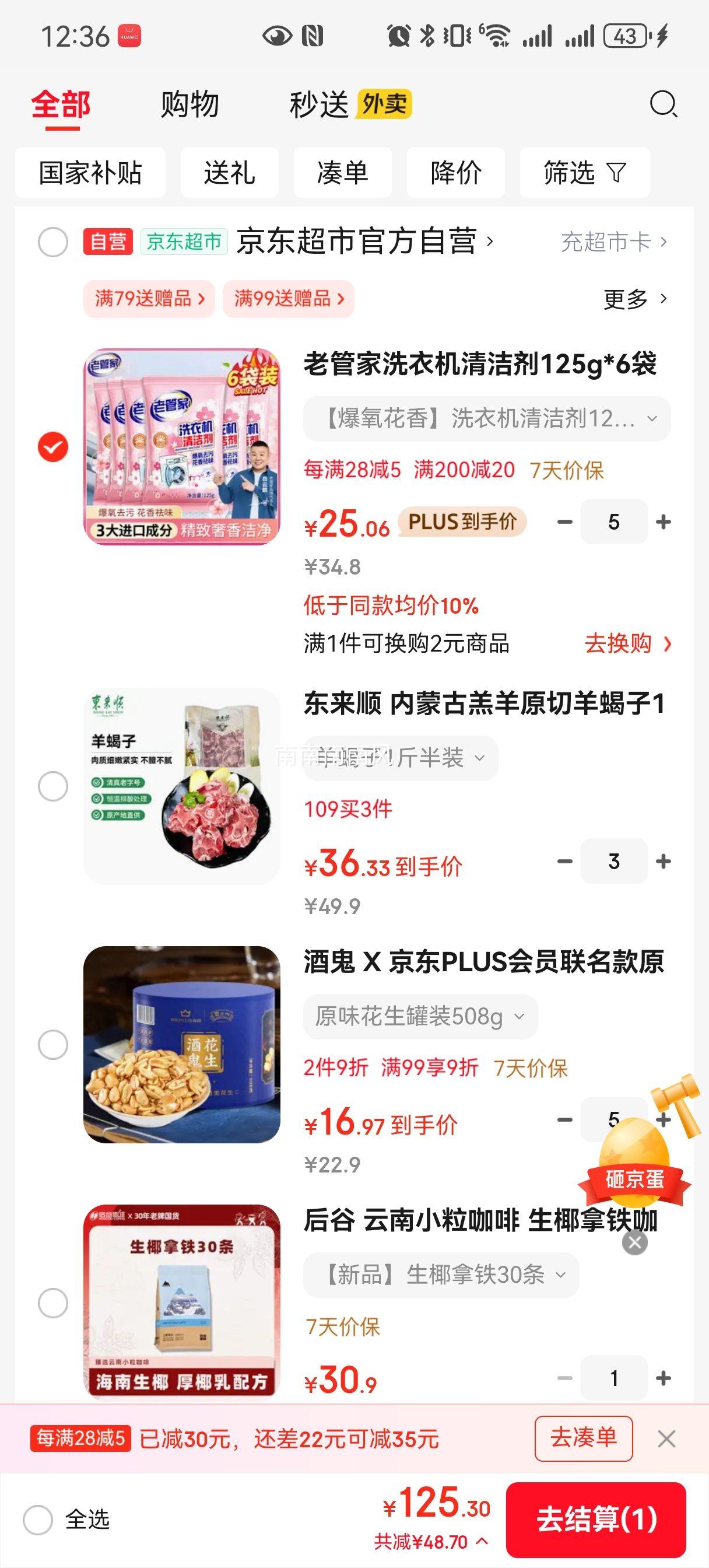The width and height of the screenshot is (709, 1568).
Task: Switch to the 秒送 外卖 tab
Action: (x=350, y=104)
